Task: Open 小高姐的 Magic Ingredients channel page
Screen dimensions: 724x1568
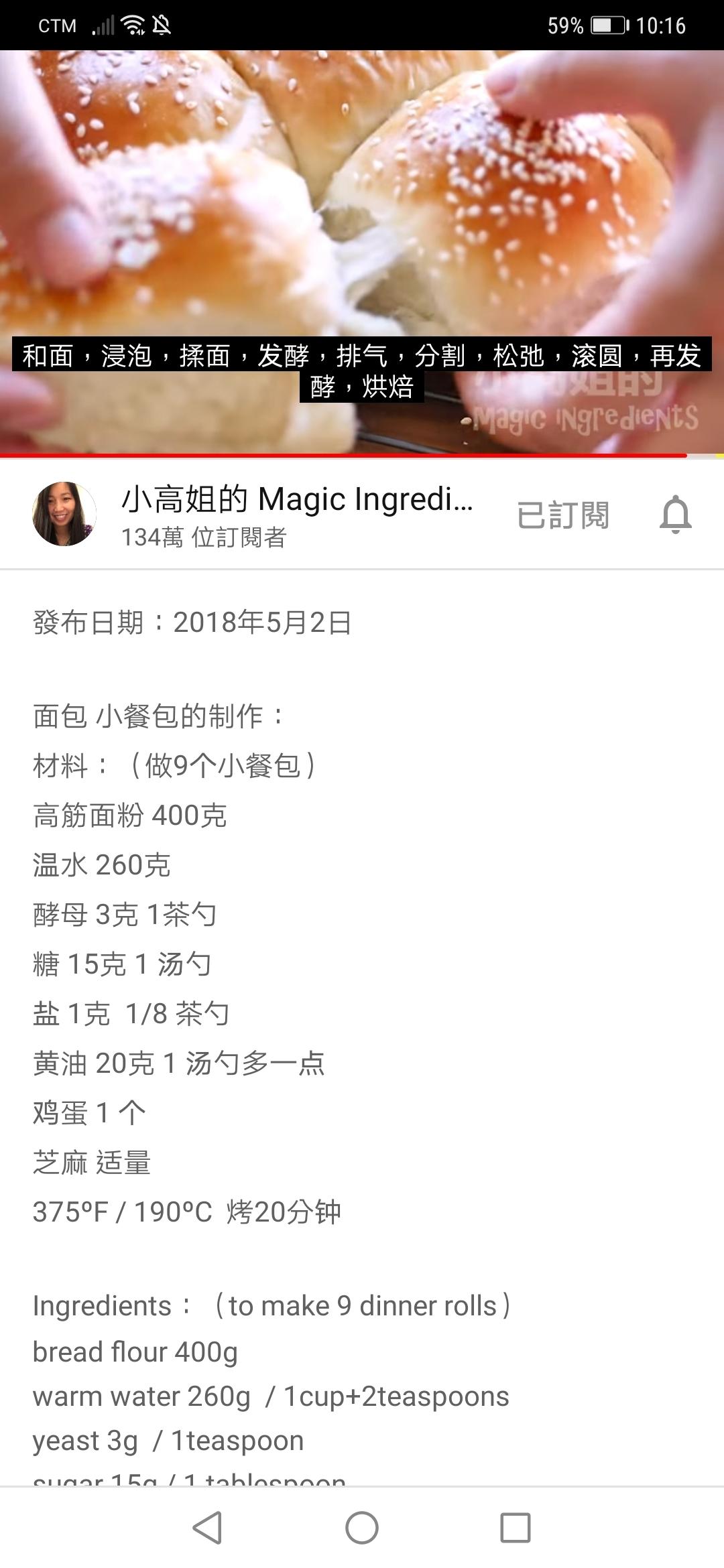Action: tap(297, 500)
